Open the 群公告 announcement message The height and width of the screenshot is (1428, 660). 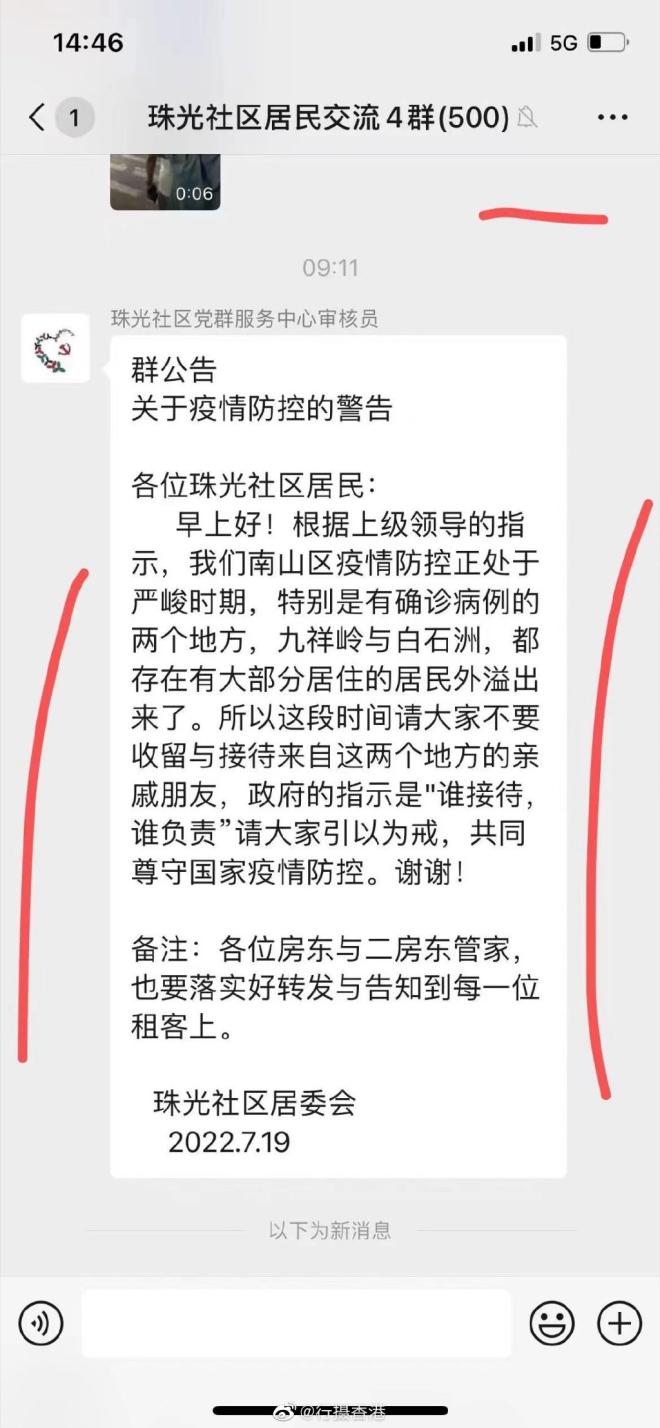pos(338,756)
